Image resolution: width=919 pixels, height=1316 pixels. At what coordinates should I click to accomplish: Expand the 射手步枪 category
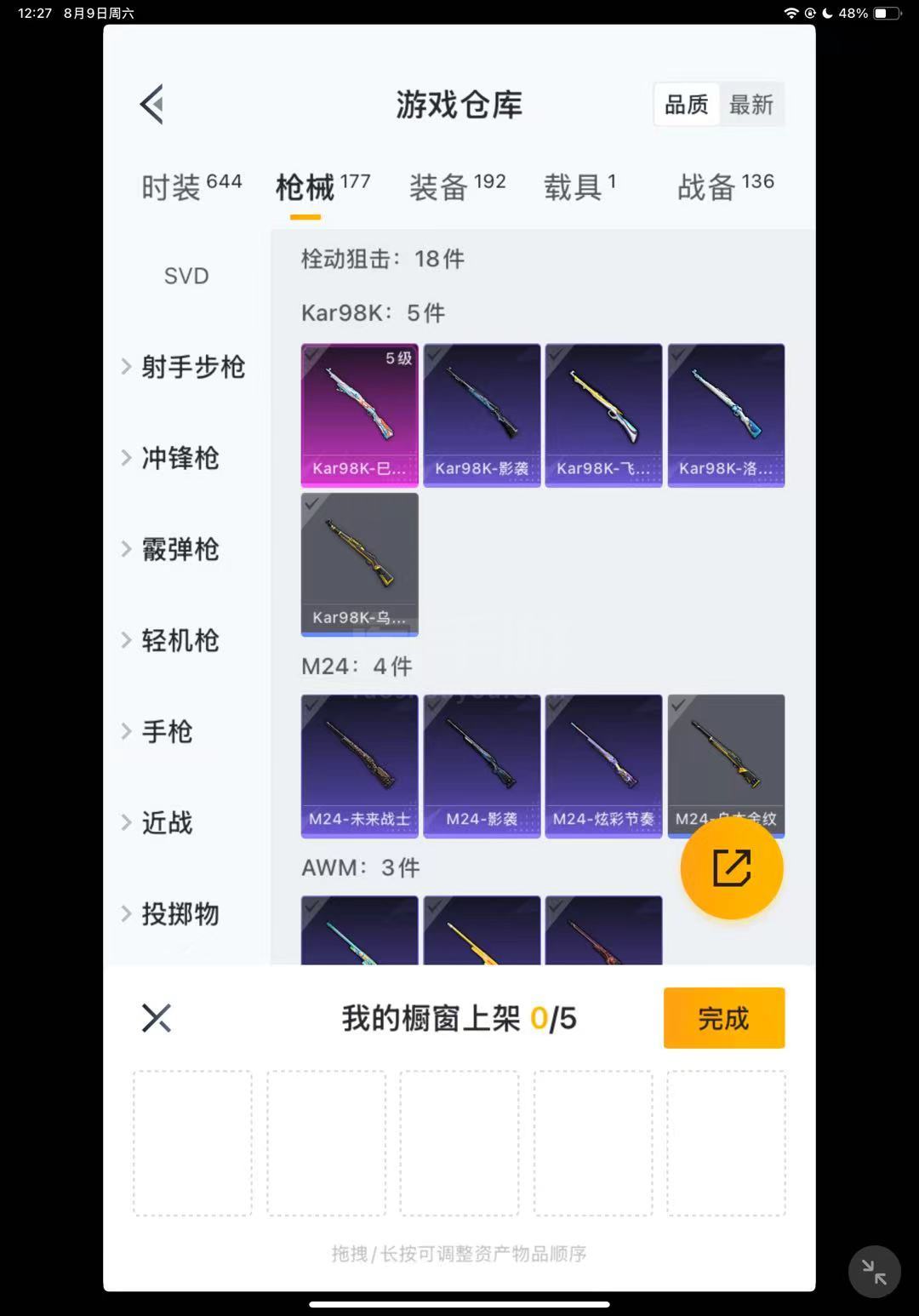click(x=183, y=367)
